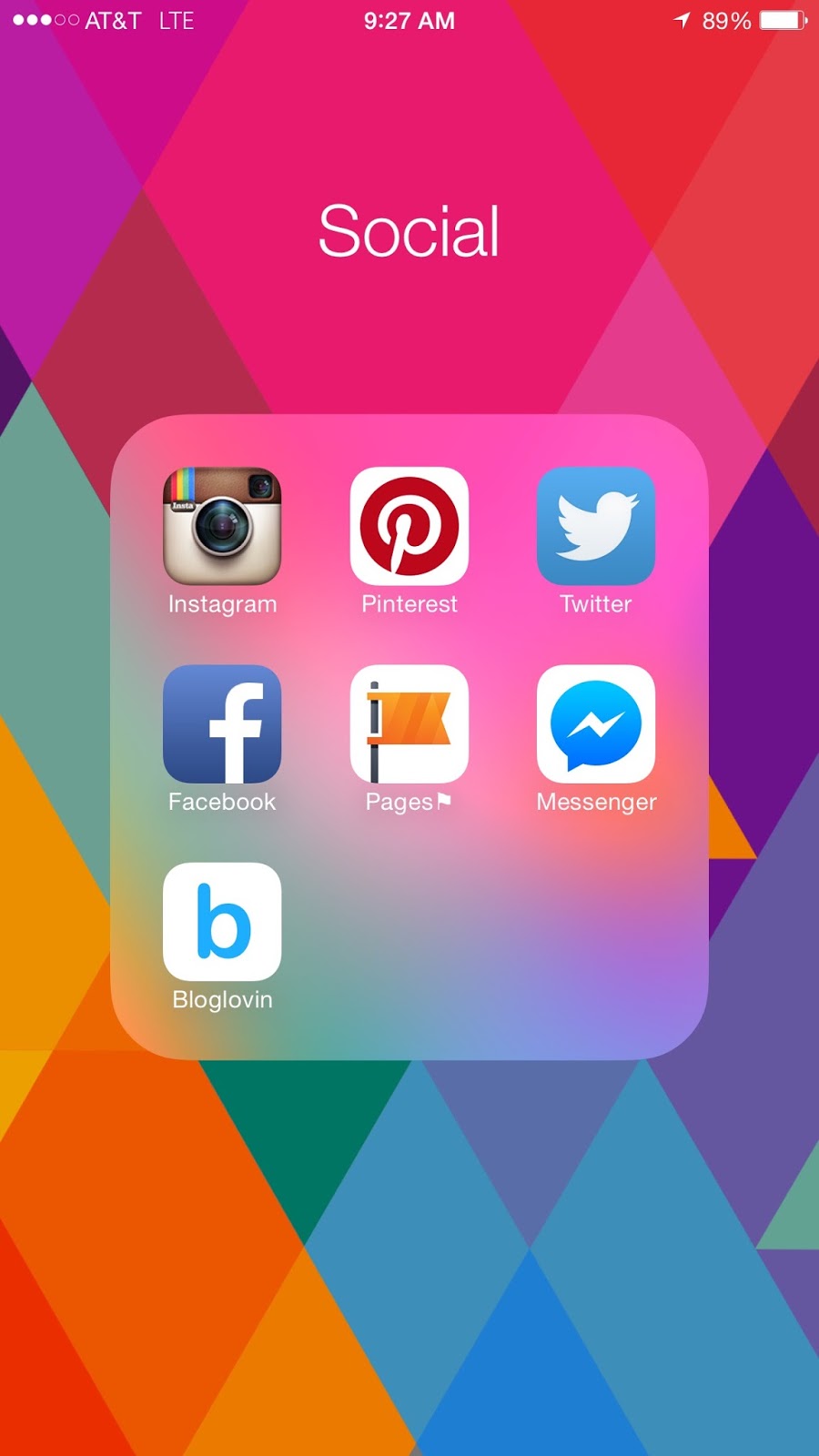The height and width of the screenshot is (1456, 819).
Task: Launch the Bloglovin app
Action: [222, 922]
